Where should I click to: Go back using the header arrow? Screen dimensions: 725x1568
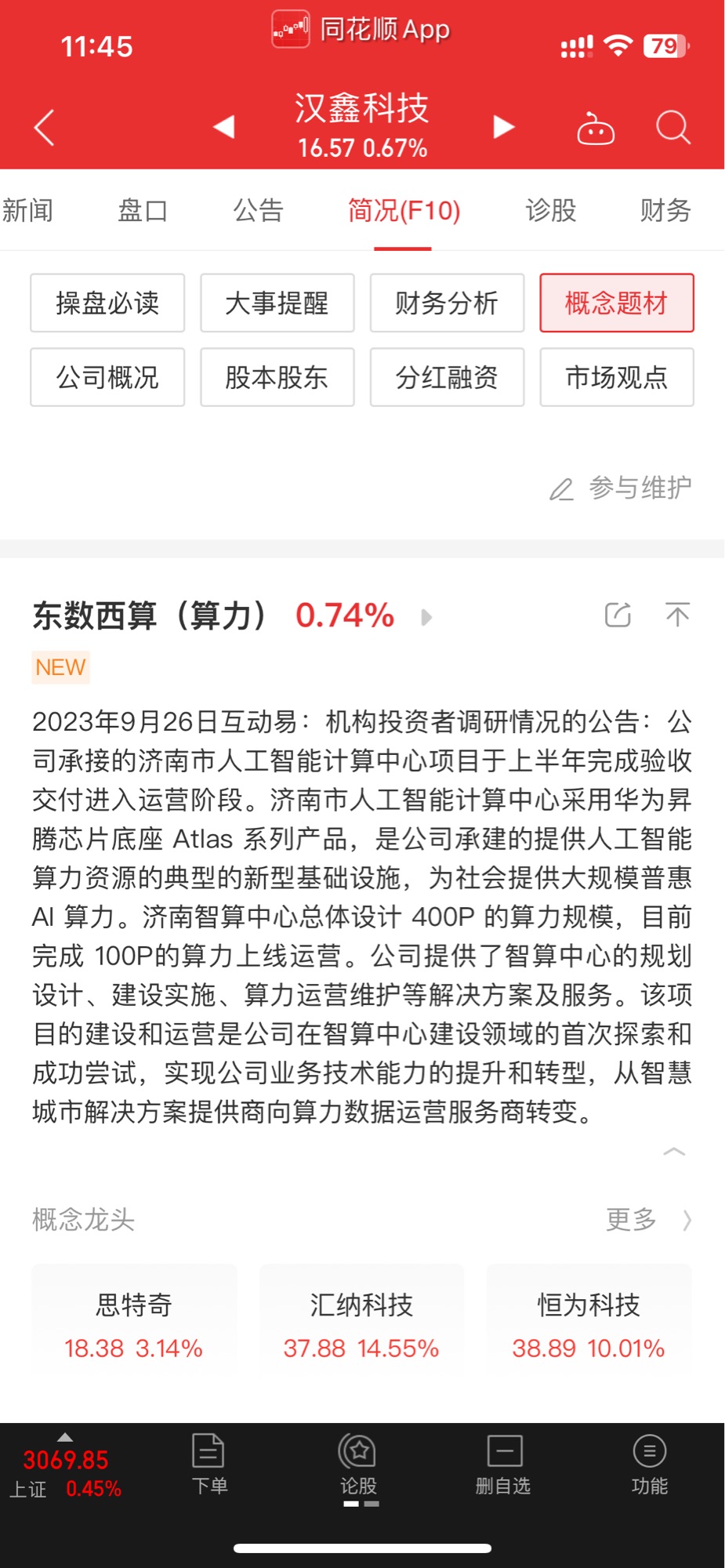(x=45, y=127)
